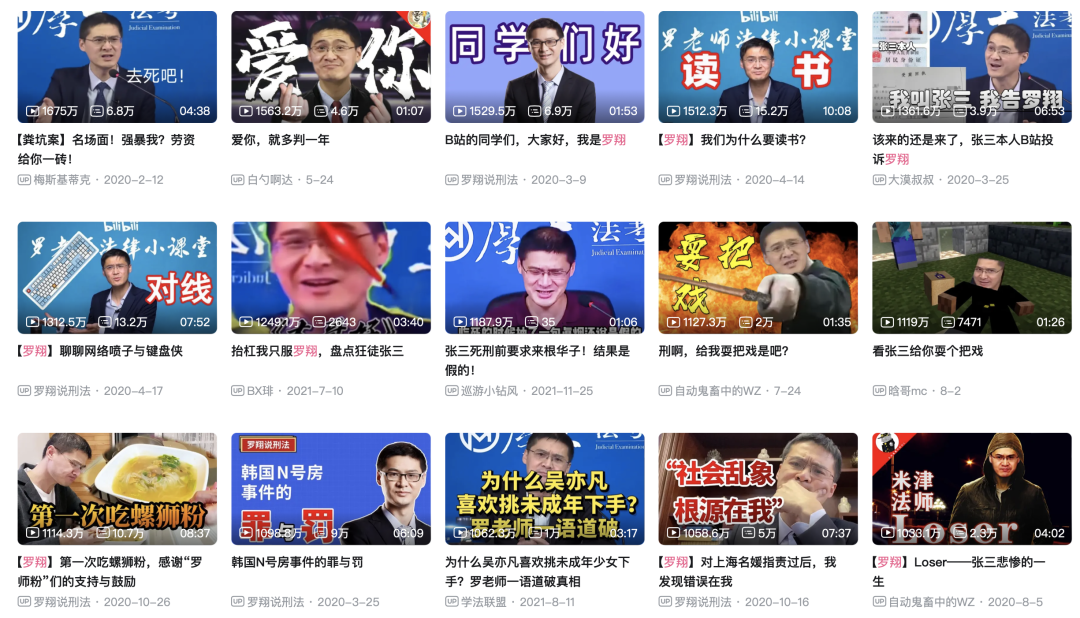Screen dimensions: 1080x618
Task: Open the 为什么吴亦凡 video
Action: pyautogui.click(x=544, y=488)
